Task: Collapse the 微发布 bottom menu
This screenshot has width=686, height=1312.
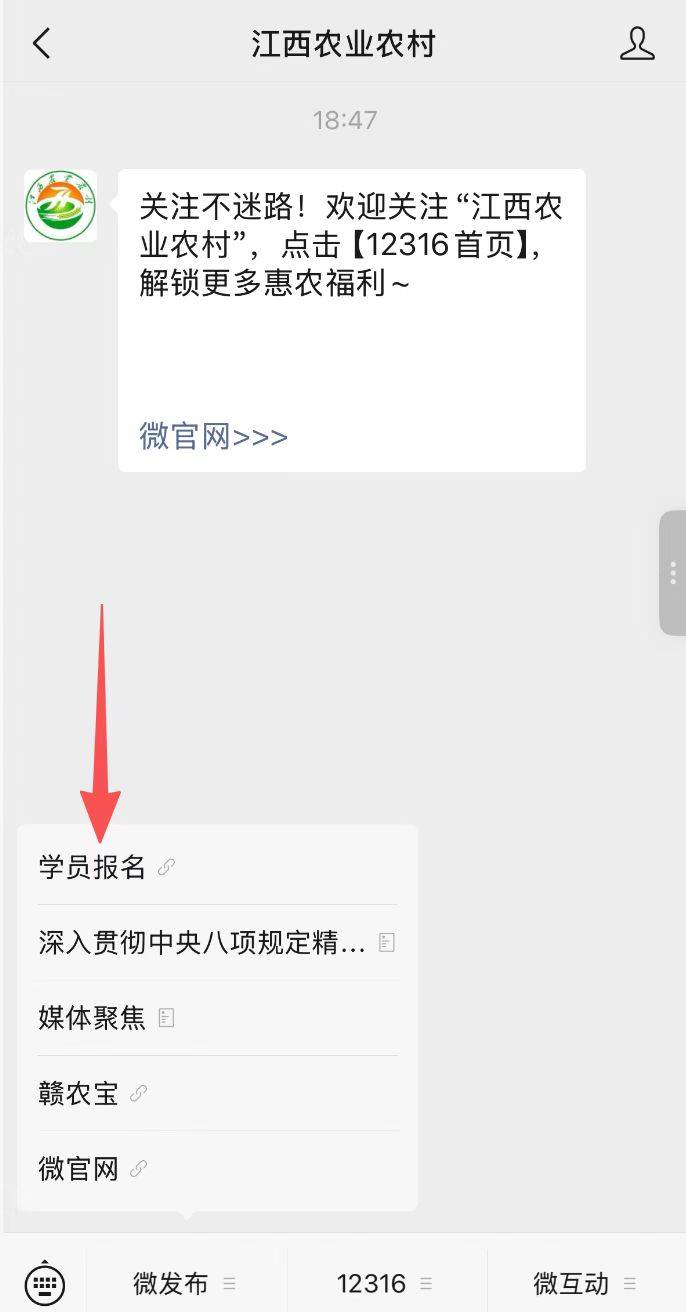Action: coord(185,1283)
